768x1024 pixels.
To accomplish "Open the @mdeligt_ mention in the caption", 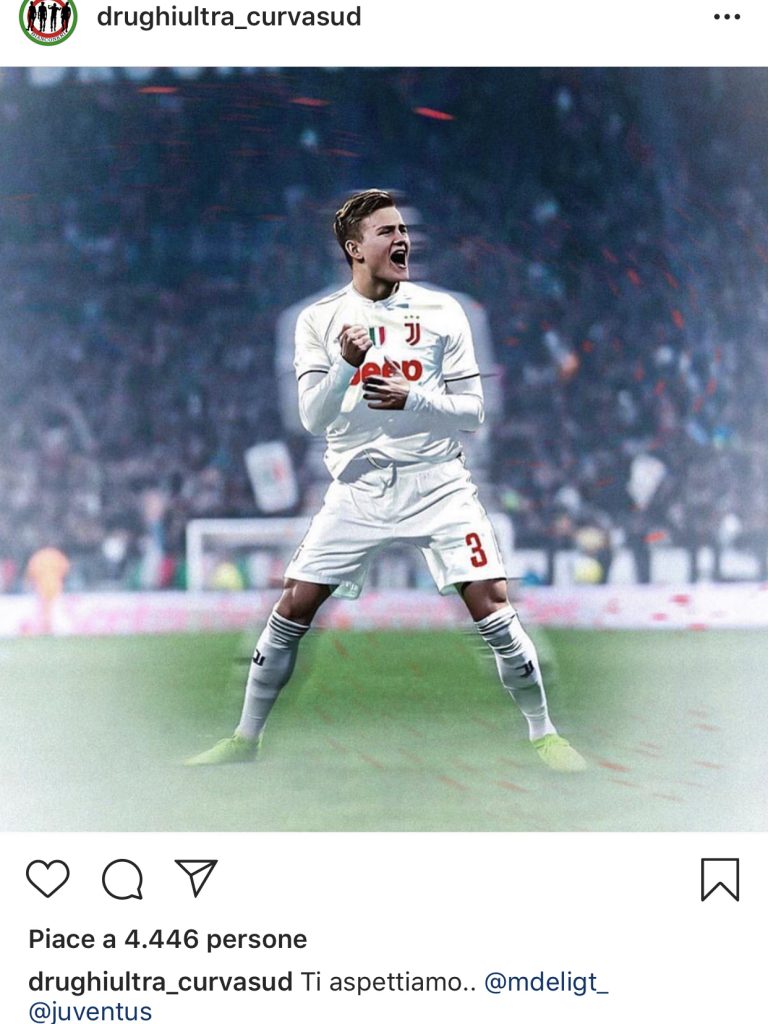I will (546, 981).
